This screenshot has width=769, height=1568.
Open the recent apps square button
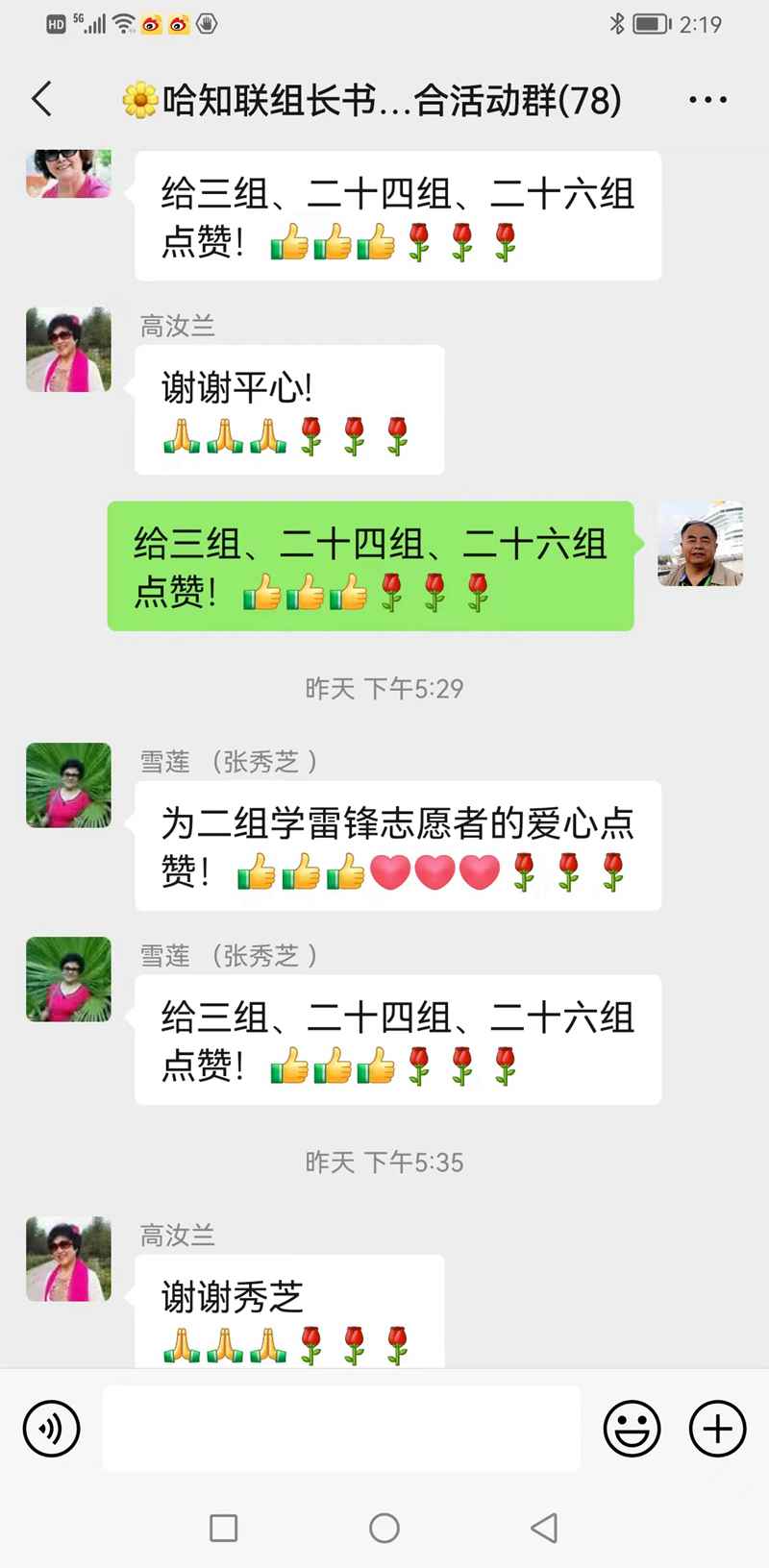coord(223,1528)
